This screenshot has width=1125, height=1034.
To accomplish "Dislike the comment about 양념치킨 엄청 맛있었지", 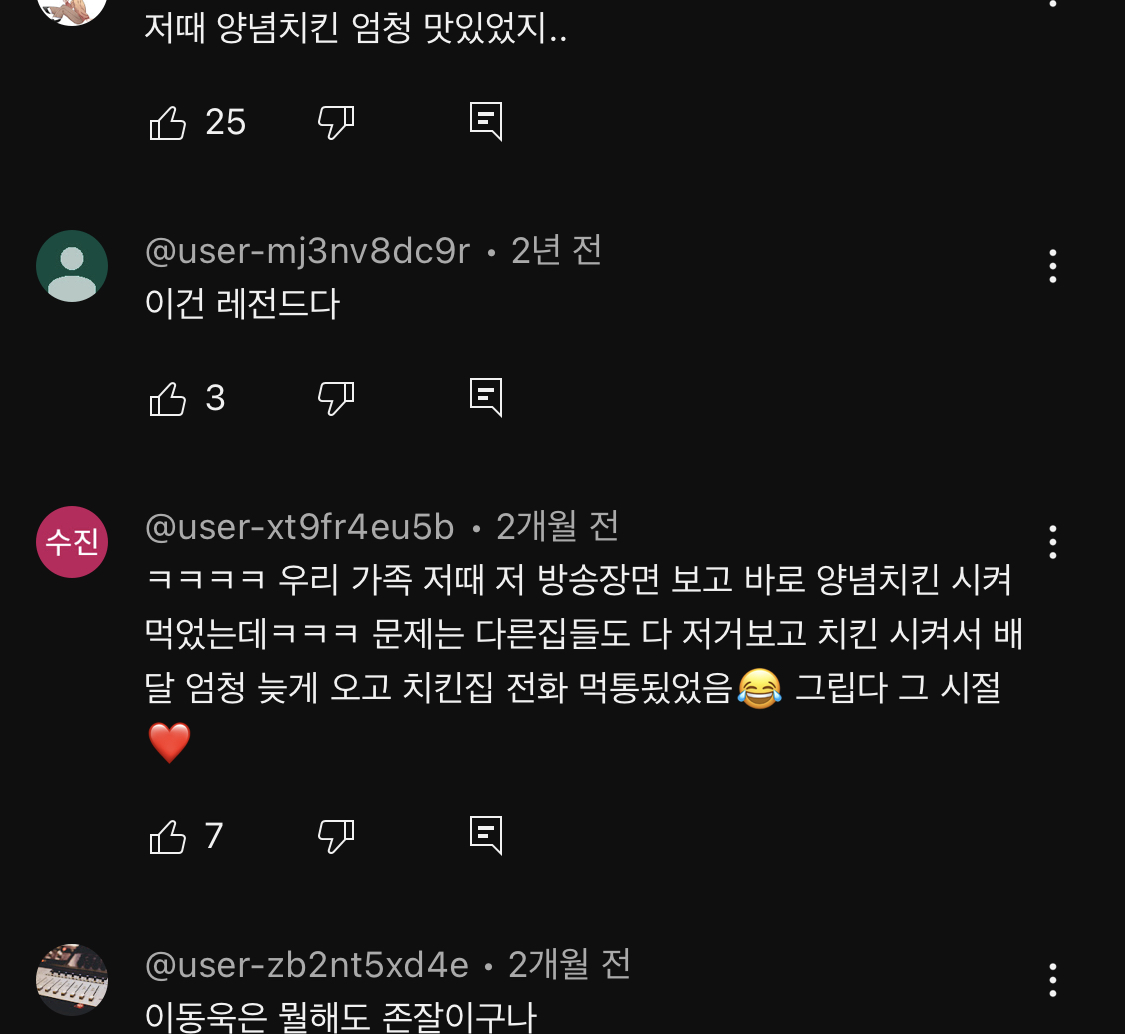I will coord(336,123).
